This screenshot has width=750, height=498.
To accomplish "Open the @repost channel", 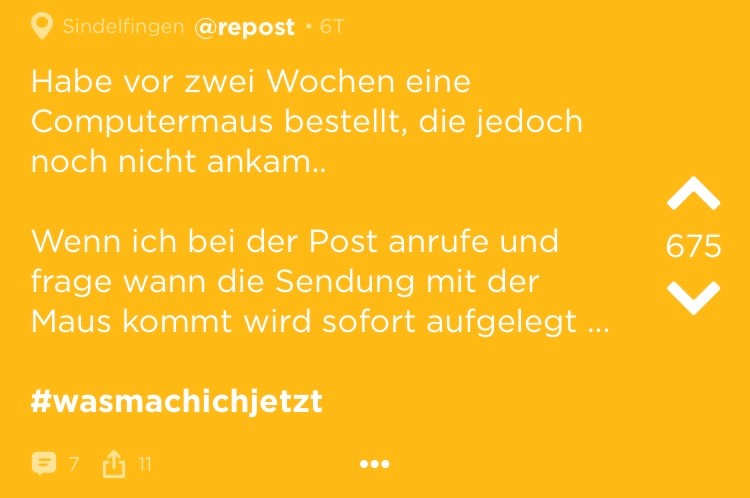I will click(x=244, y=28).
